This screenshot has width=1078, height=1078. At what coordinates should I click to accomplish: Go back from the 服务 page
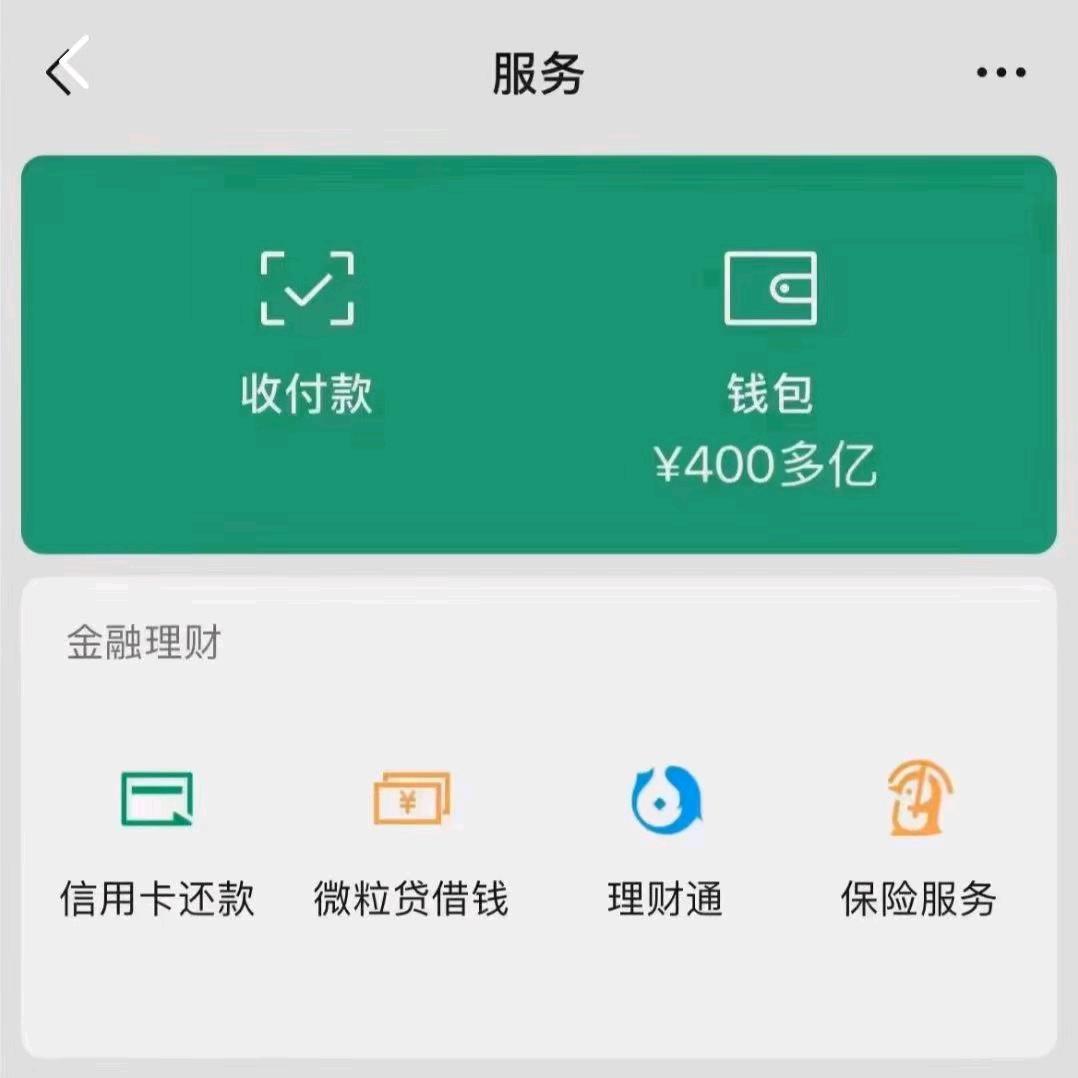65,70
